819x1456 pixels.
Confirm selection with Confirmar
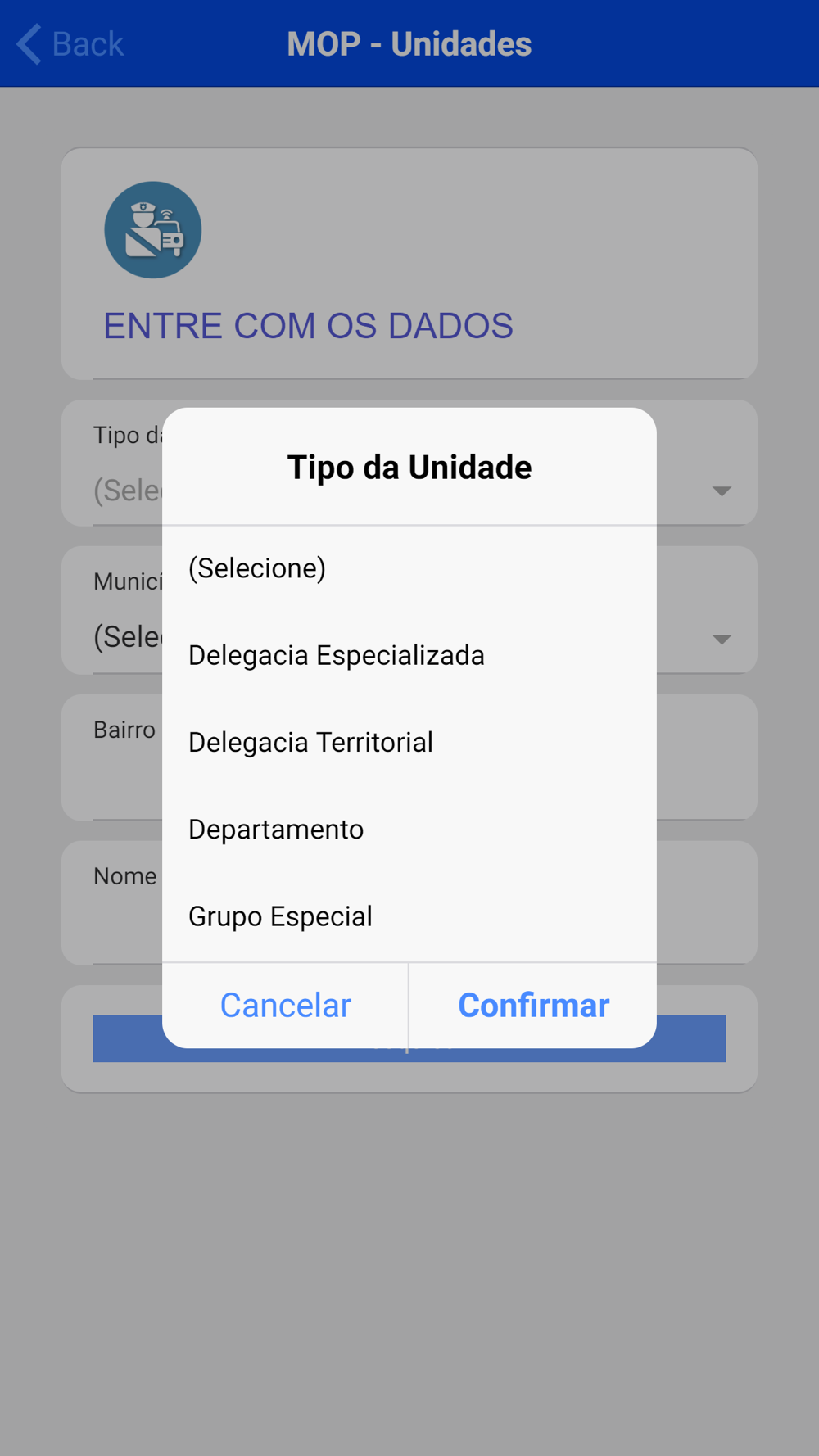[533, 1005]
